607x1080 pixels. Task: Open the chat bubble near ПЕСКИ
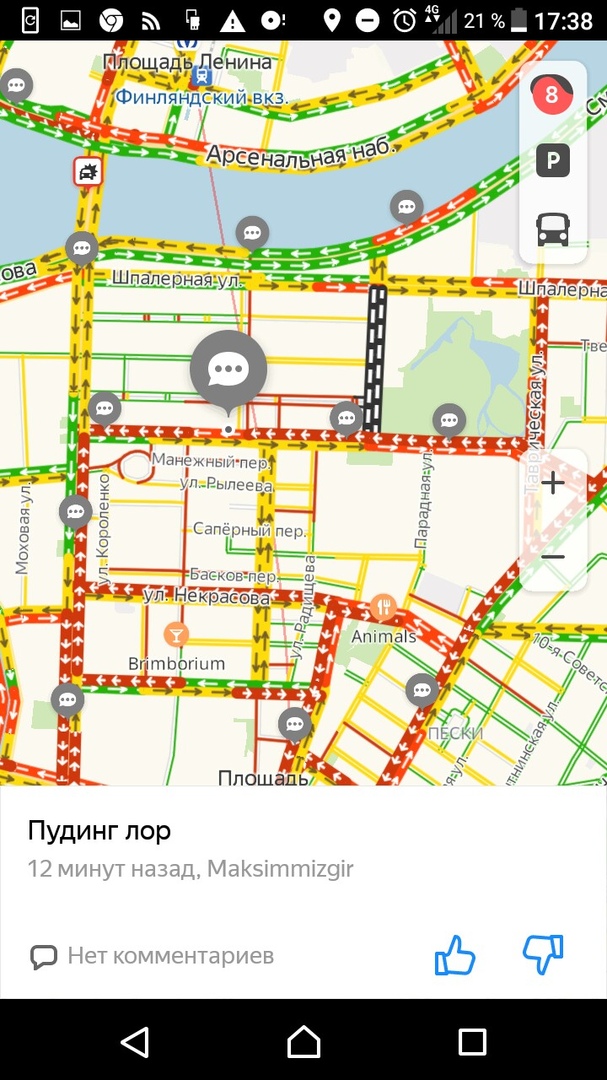[x=422, y=689]
